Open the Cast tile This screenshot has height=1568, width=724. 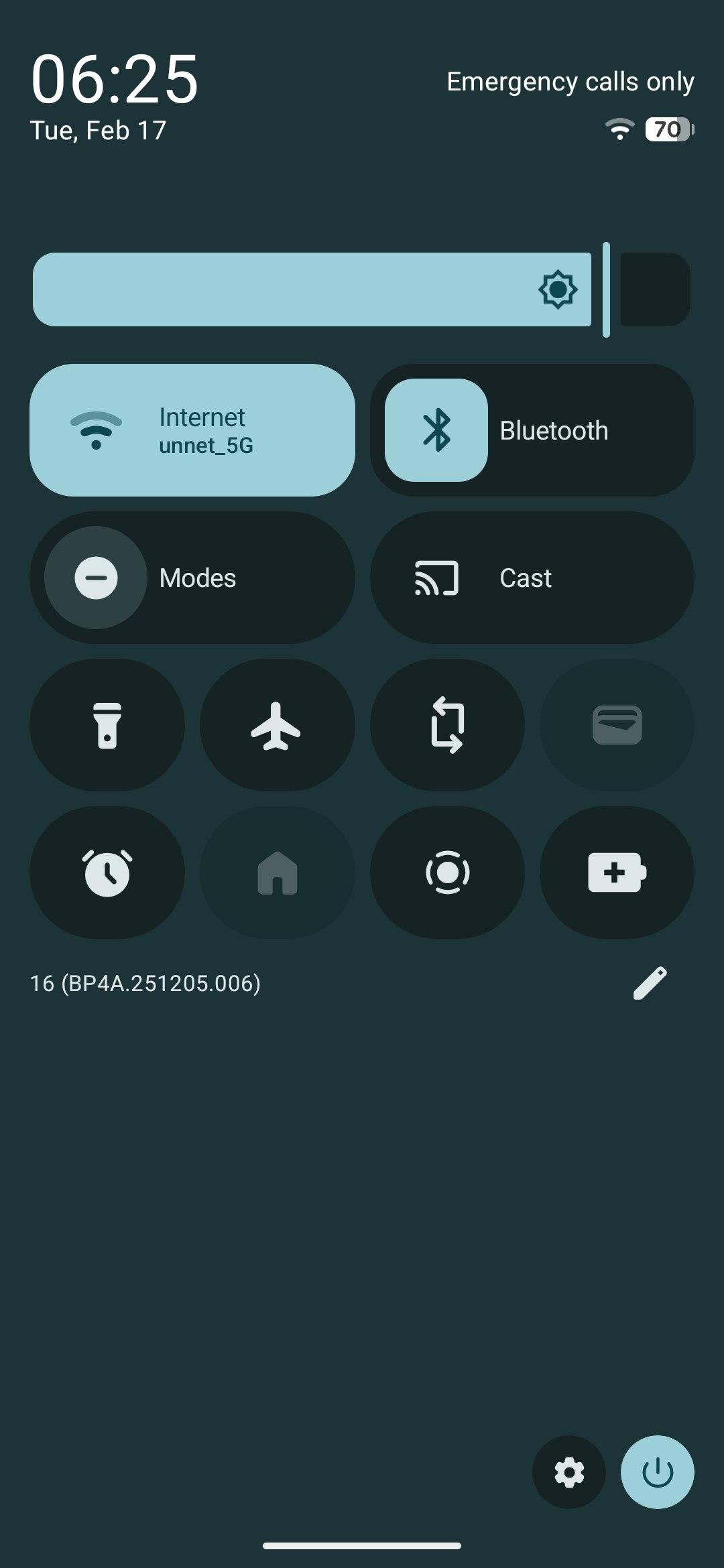pyautogui.click(x=532, y=578)
